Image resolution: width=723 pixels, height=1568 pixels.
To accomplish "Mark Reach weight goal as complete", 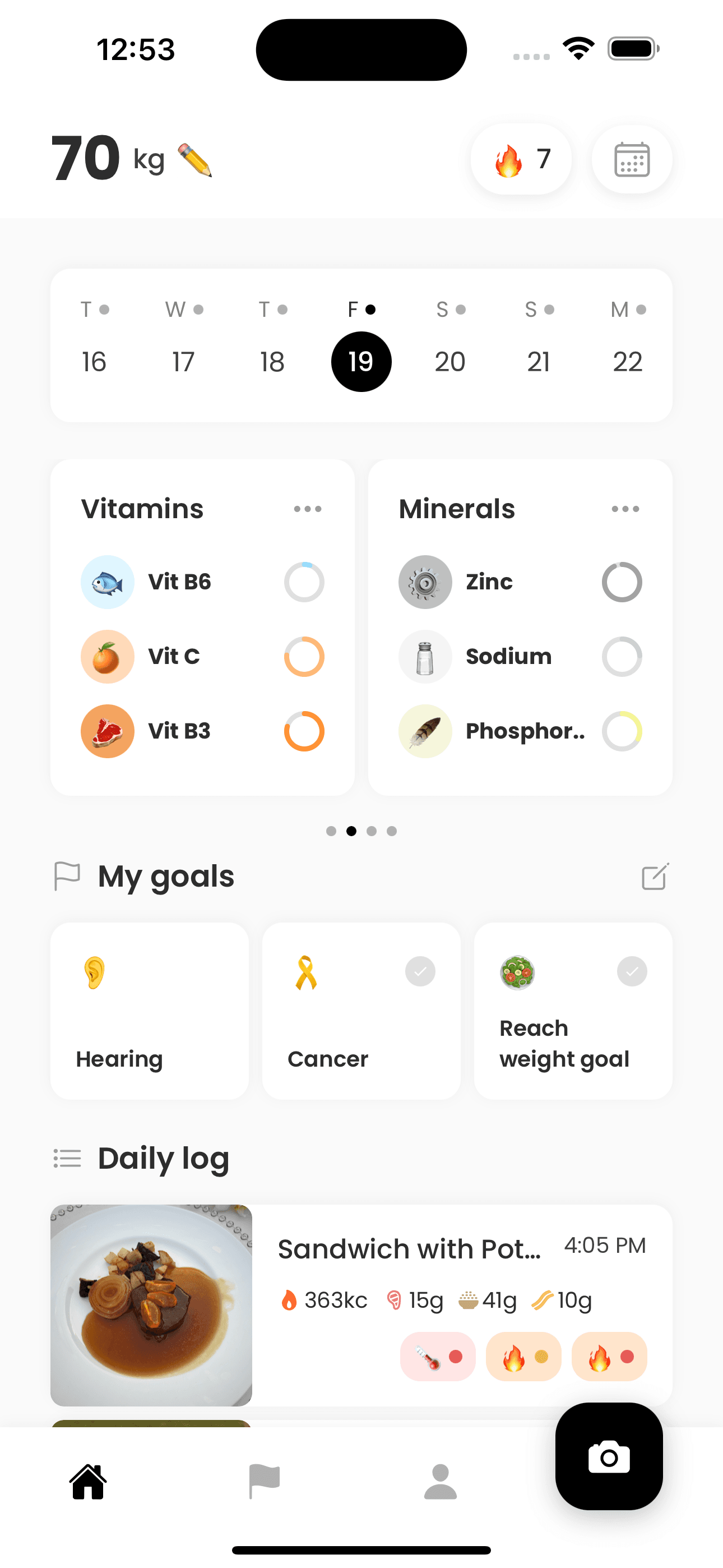I will (631, 971).
